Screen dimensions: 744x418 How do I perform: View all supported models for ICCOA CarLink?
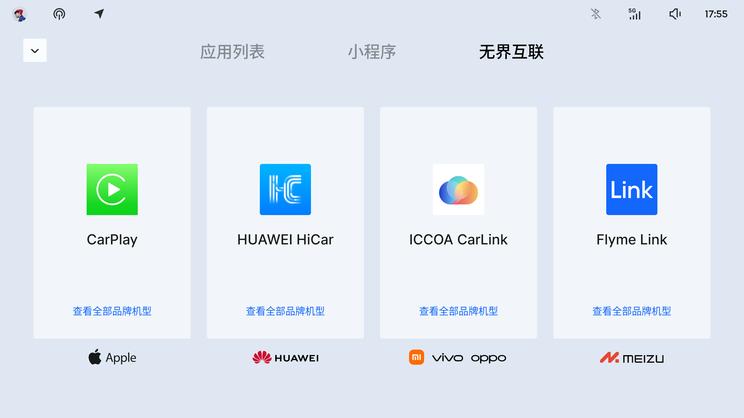[x=458, y=311]
